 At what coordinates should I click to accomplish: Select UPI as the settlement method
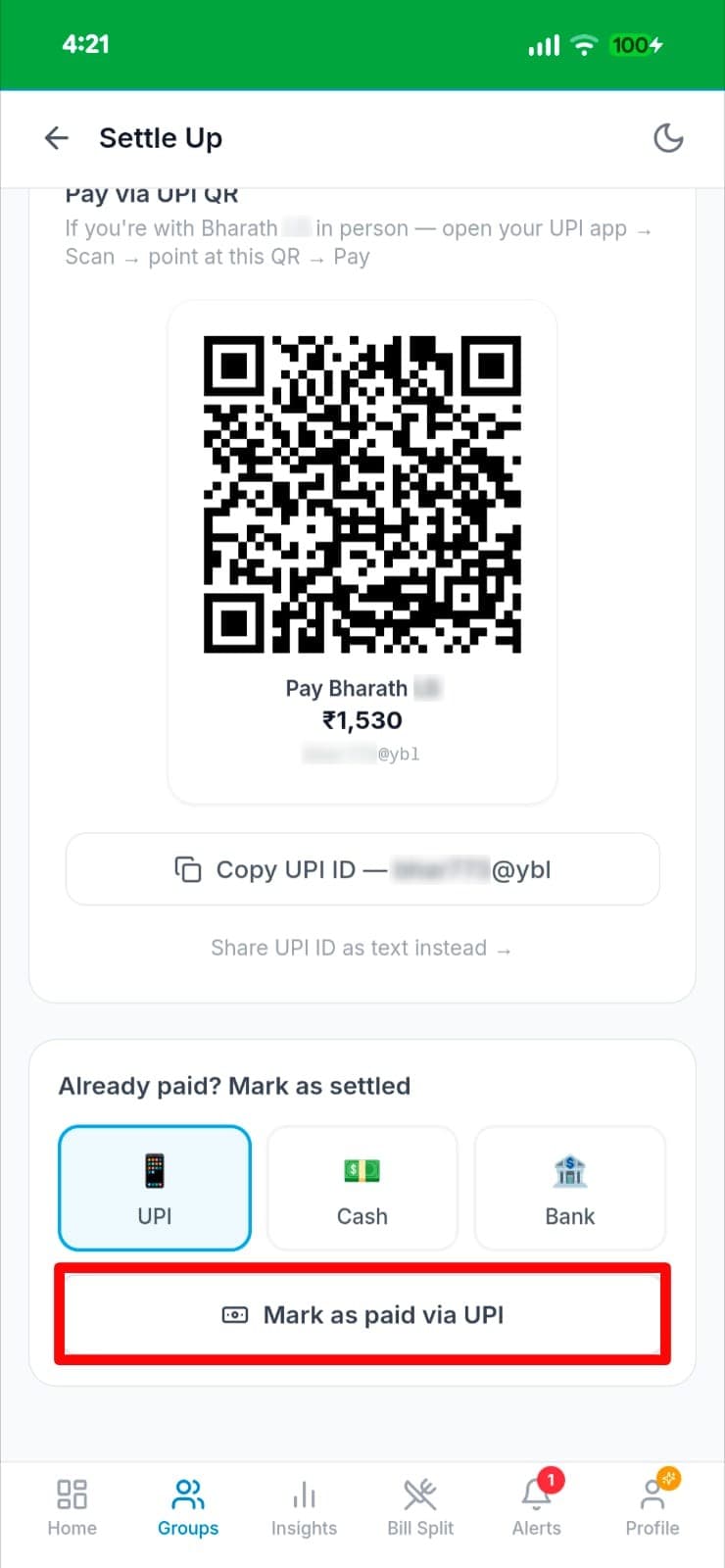pyautogui.click(x=154, y=1188)
